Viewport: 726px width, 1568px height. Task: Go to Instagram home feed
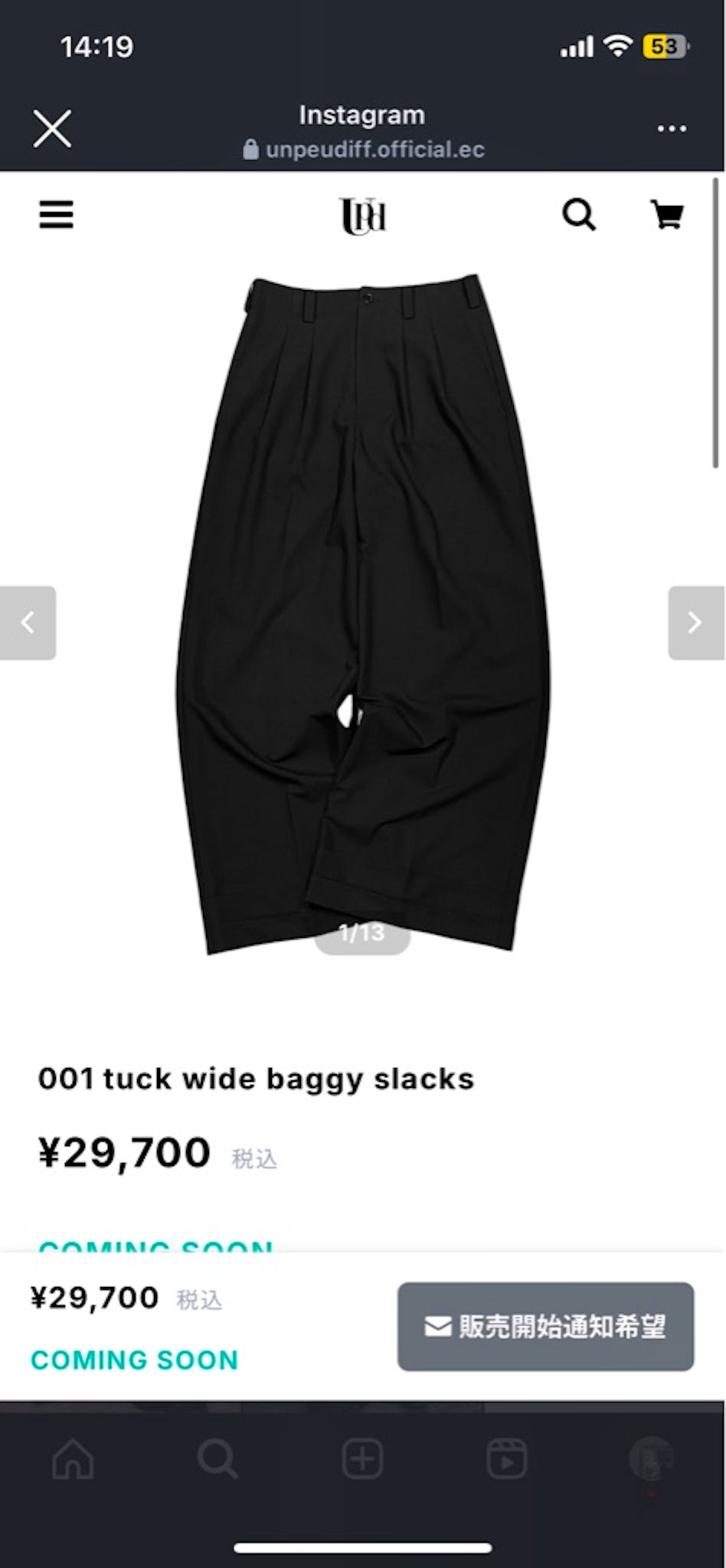pos(72,1459)
